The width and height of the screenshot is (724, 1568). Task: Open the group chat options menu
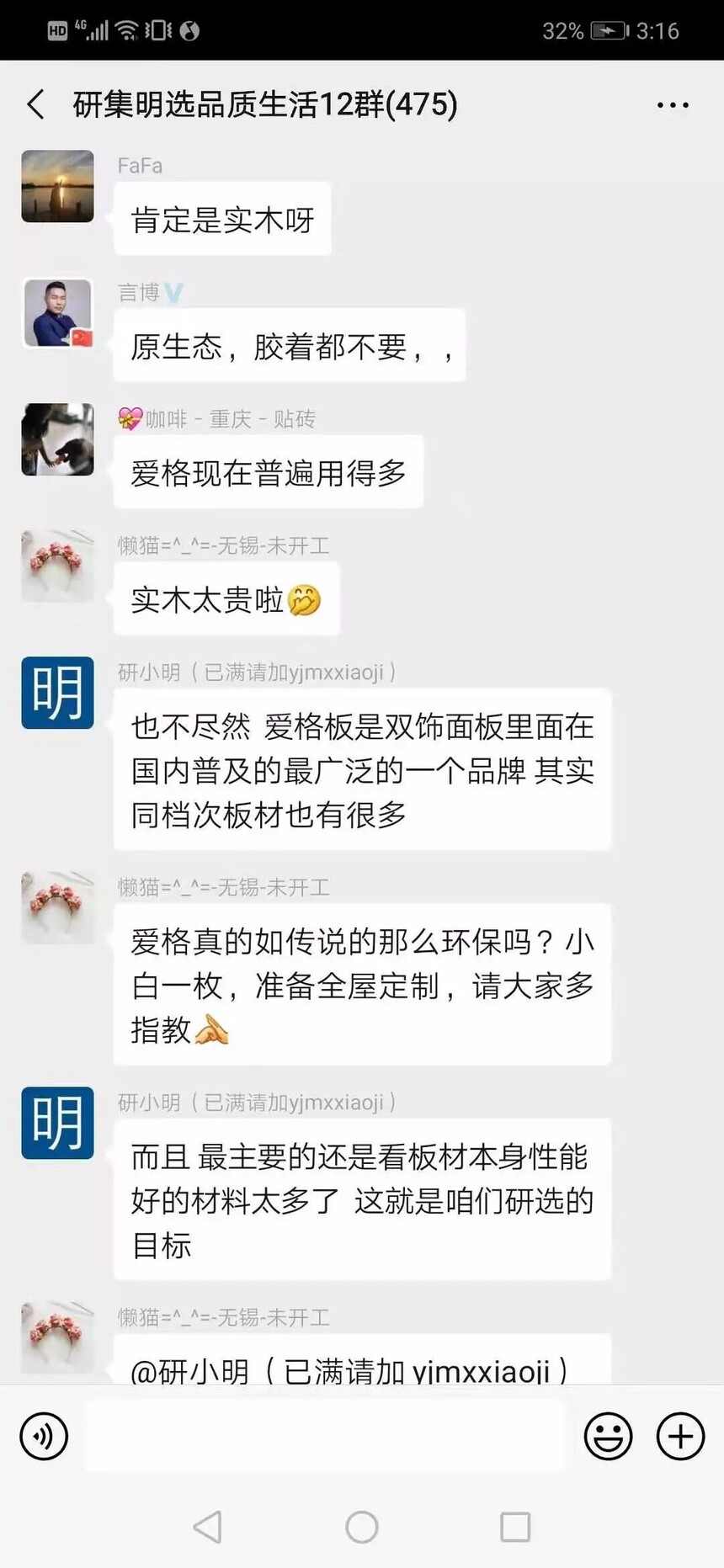673,105
